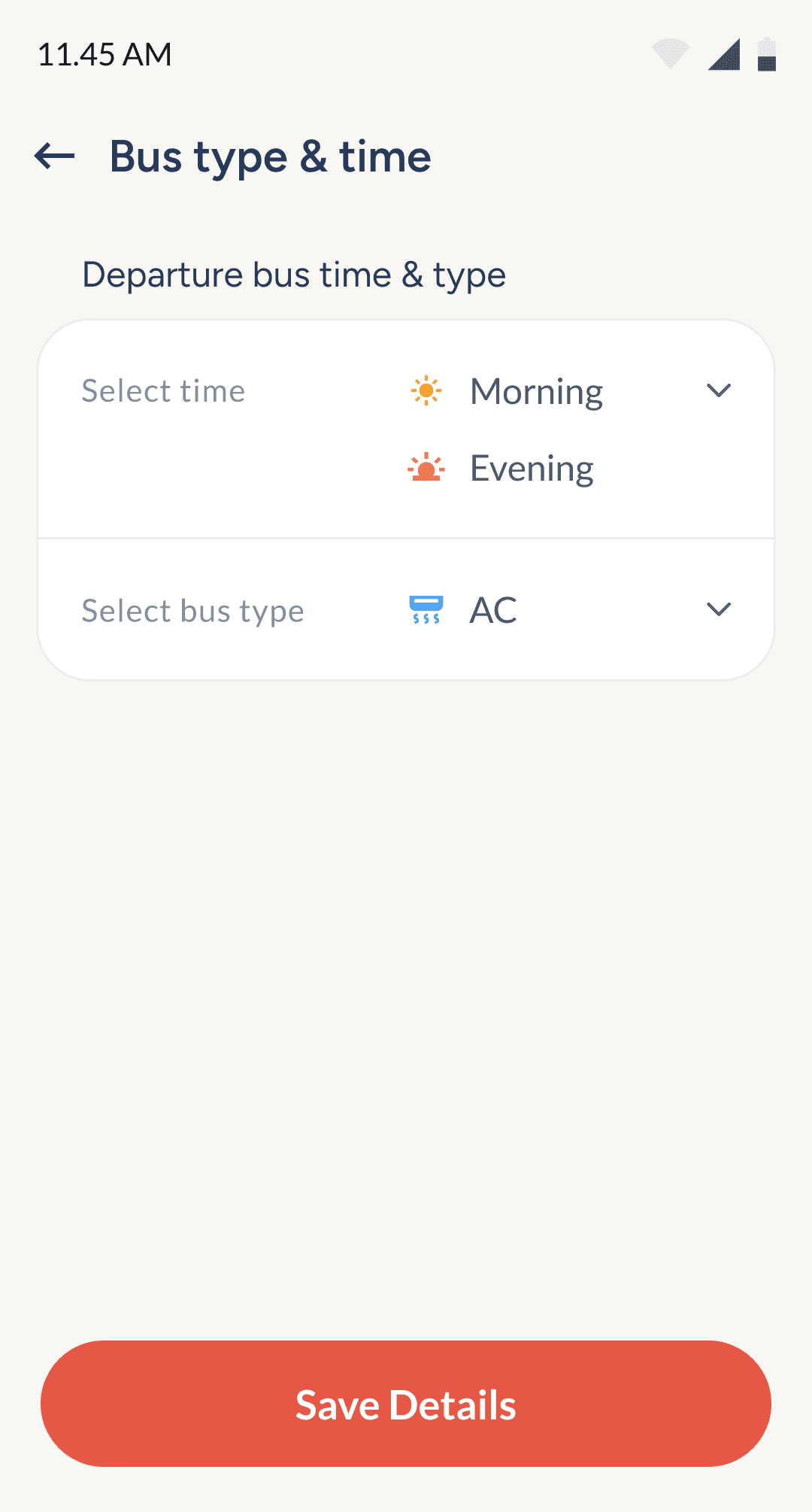Collapse the Select time dropdown chevron
The height and width of the screenshot is (1512, 812).
[719, 390]
